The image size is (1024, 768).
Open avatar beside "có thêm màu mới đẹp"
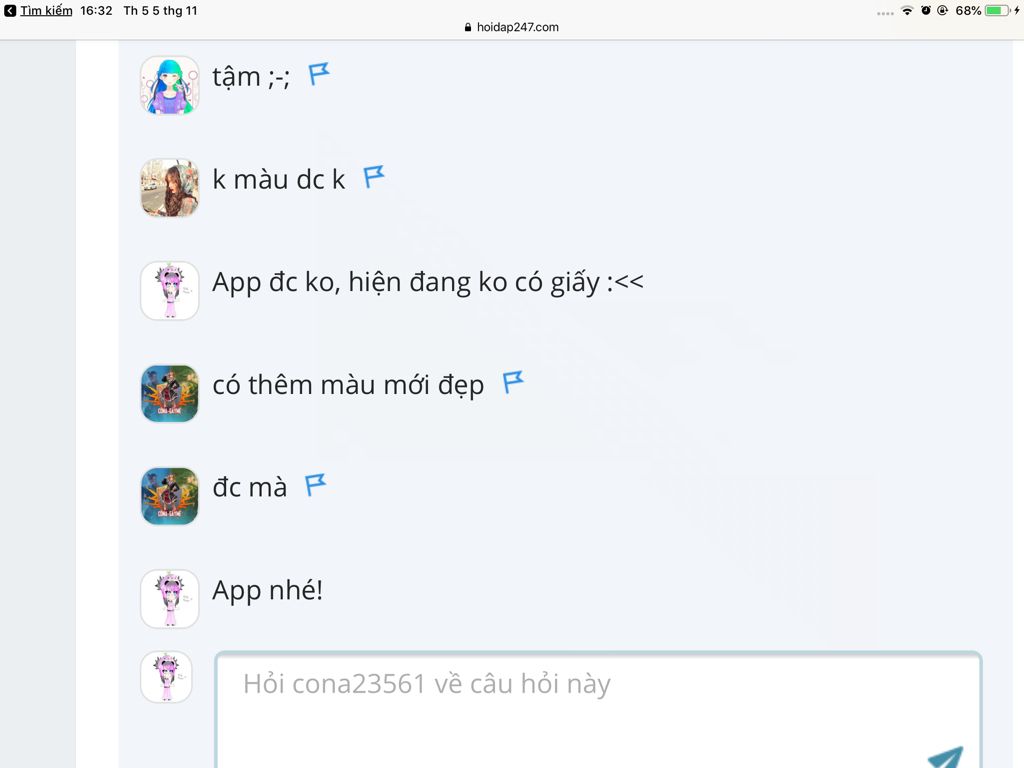[170, 393]
